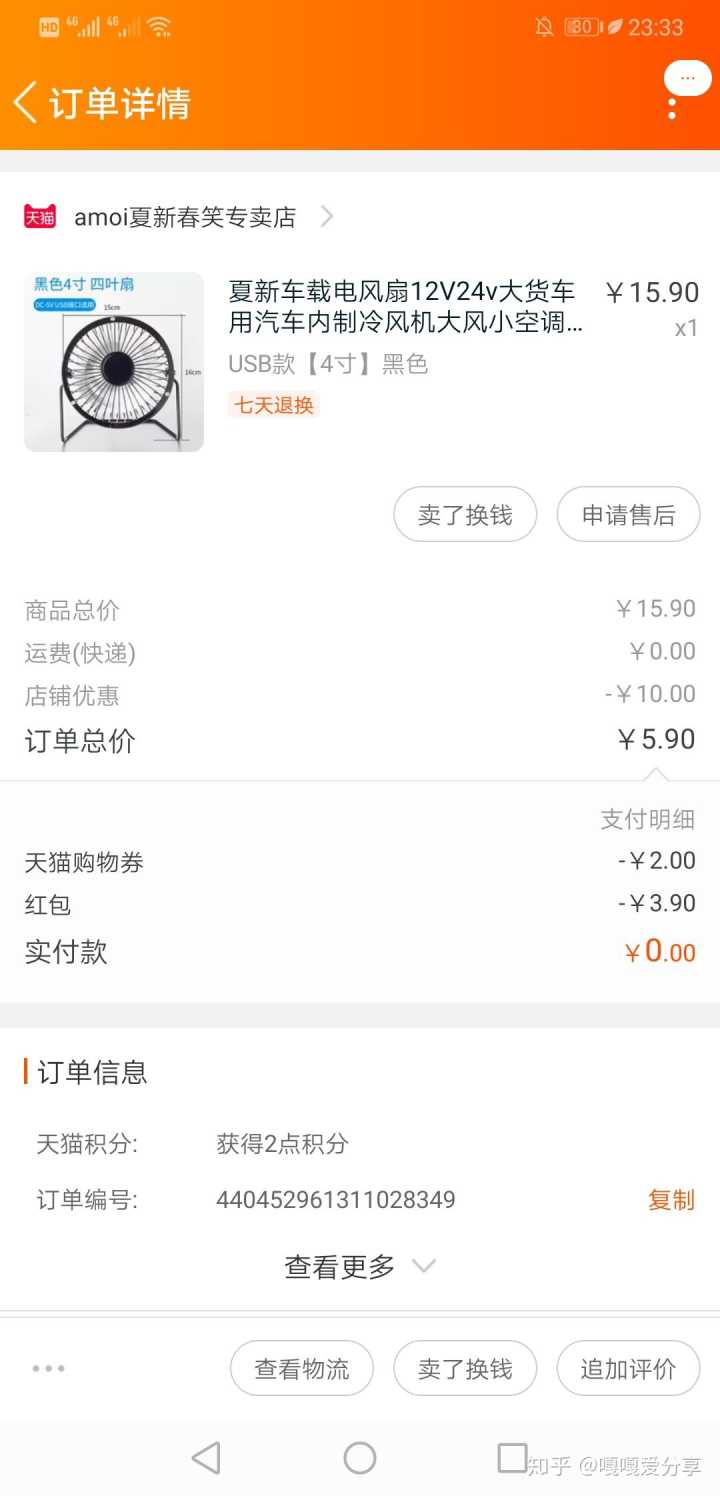Open the amoi夏新春笑专卖店 store page
This screenshot has width=720, height=1496.
pyautogui.click(x=185, y=217)
